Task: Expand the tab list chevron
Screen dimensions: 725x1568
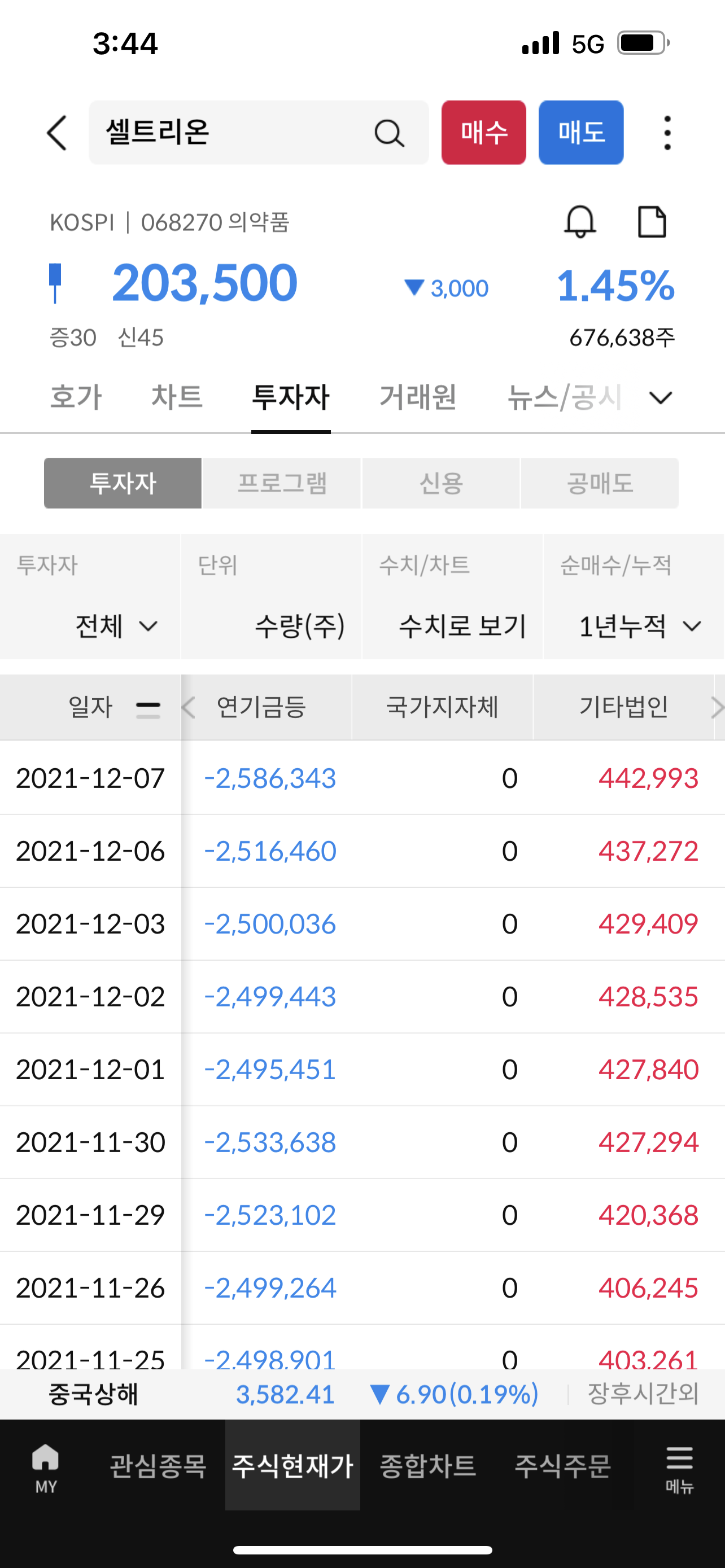Action: [661, 398]
